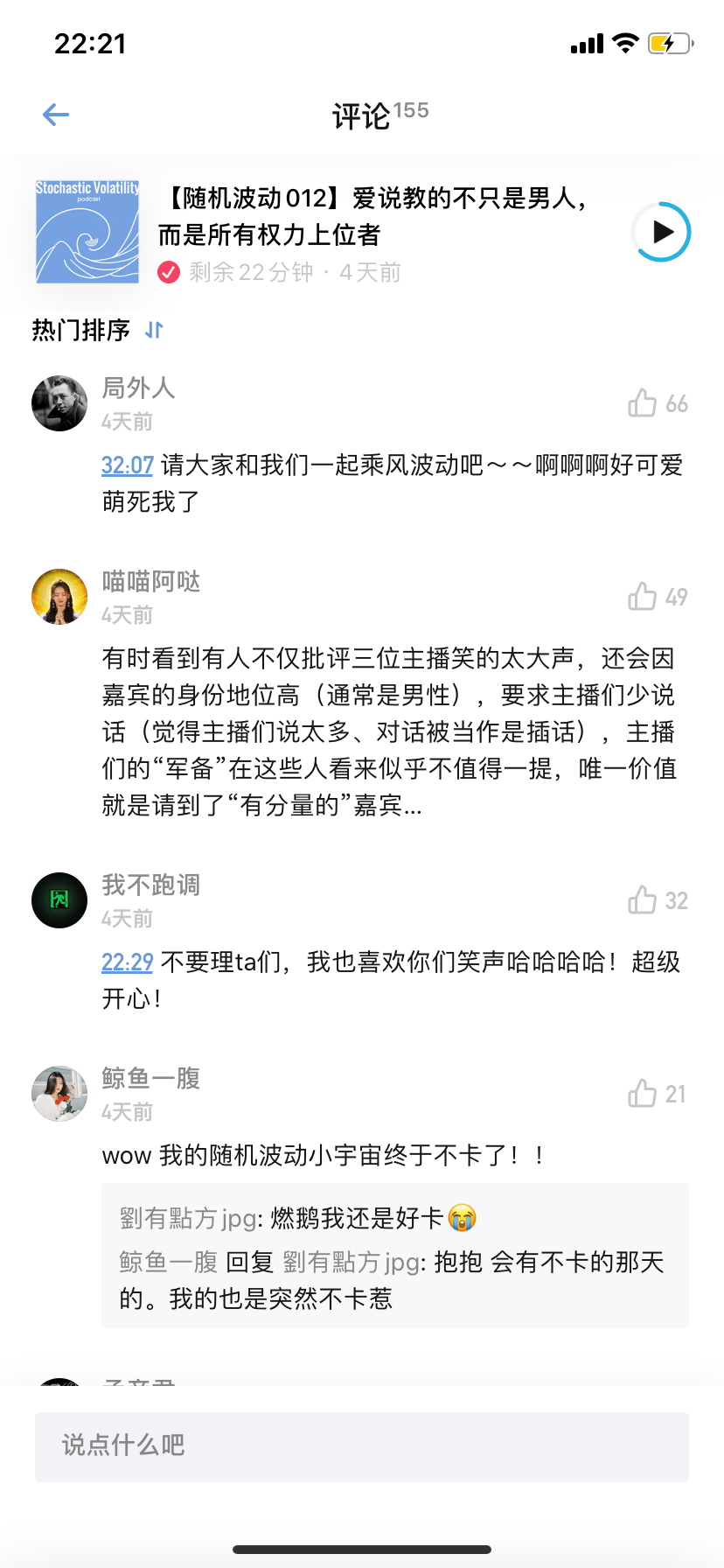
Task: Tap the back arrow to leave comments
Action: pos(55,115)
